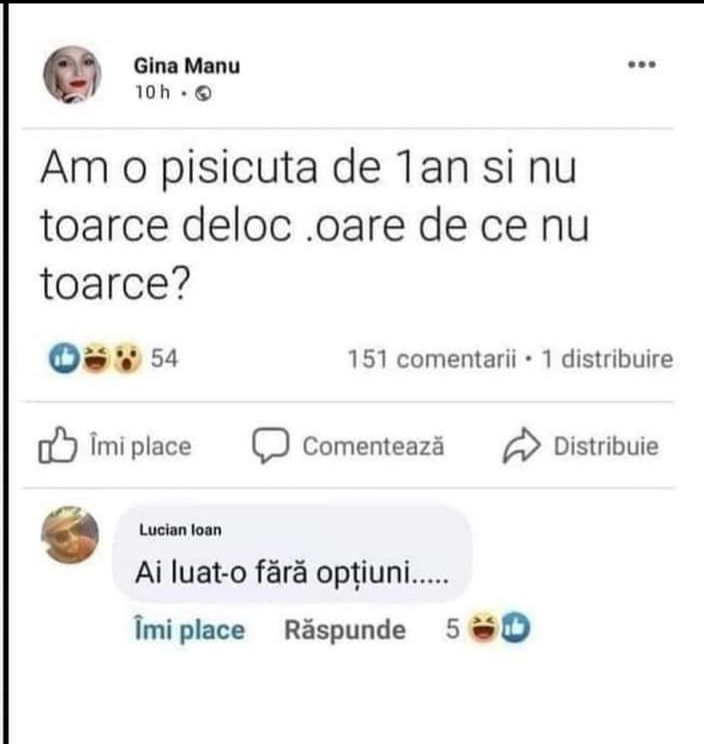Open Lucian Ioan's profile picture
The image size is (704, 744).
point(72,535)
